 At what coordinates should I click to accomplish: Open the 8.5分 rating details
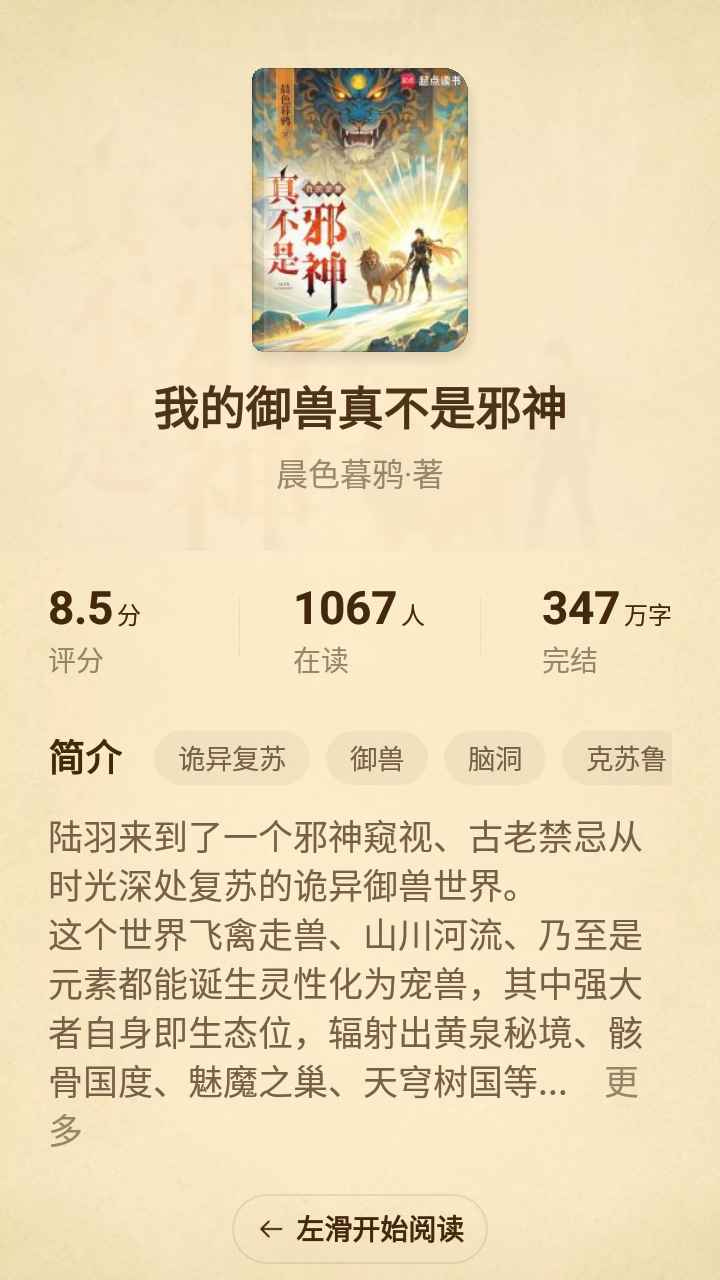[x=95, y=632]
